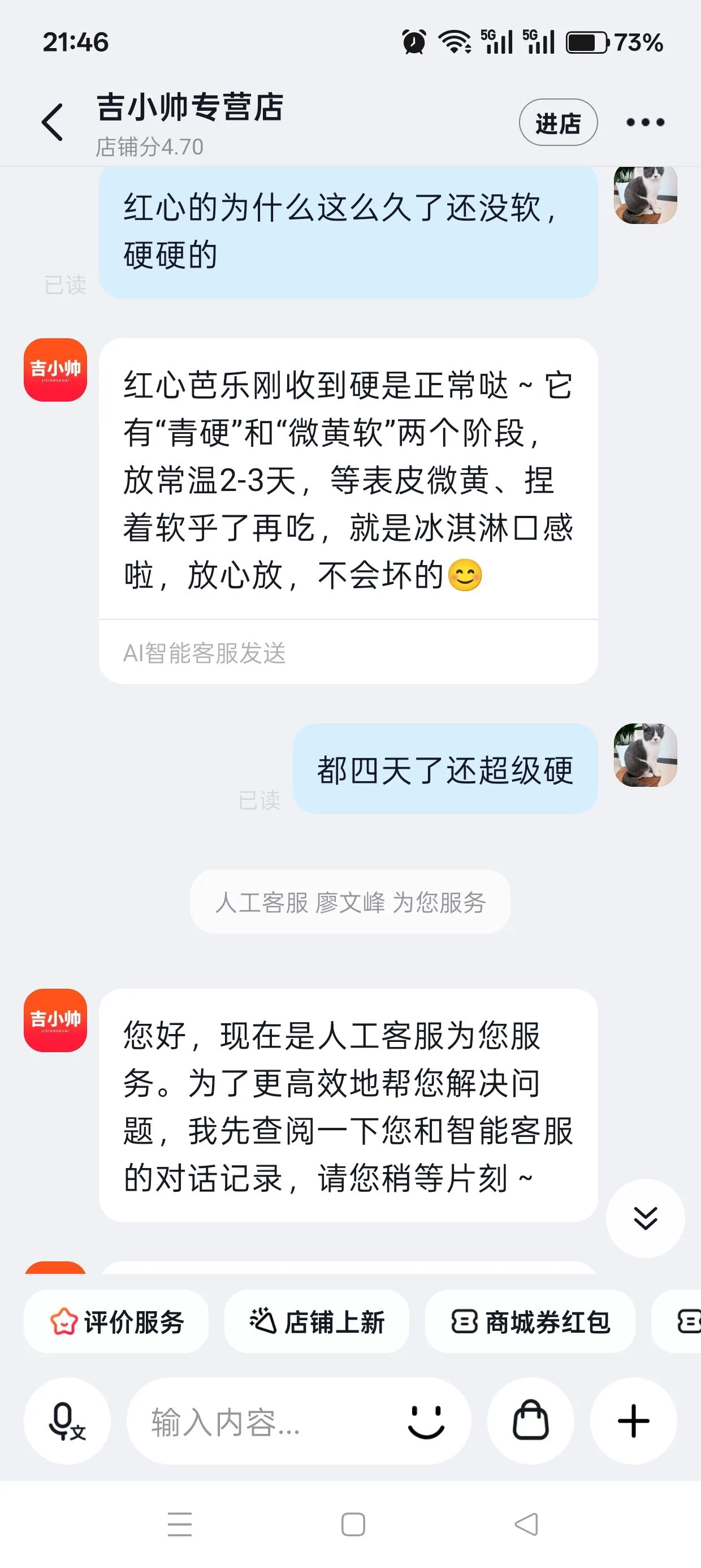Screen dimensions: 701x1568
Task: Tap the 吉小帅 store avatar by the AI reply
Action: (x=55, y=370)
